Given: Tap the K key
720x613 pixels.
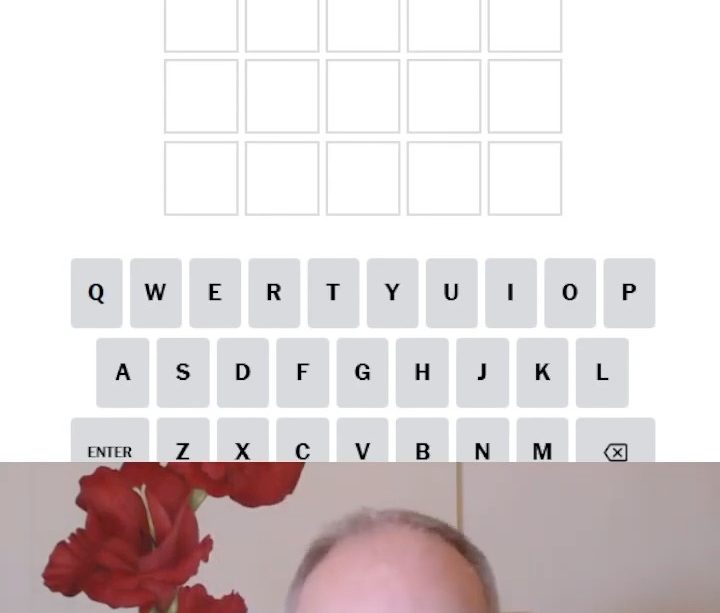Looking at the screenshot, I should [542, 373].
